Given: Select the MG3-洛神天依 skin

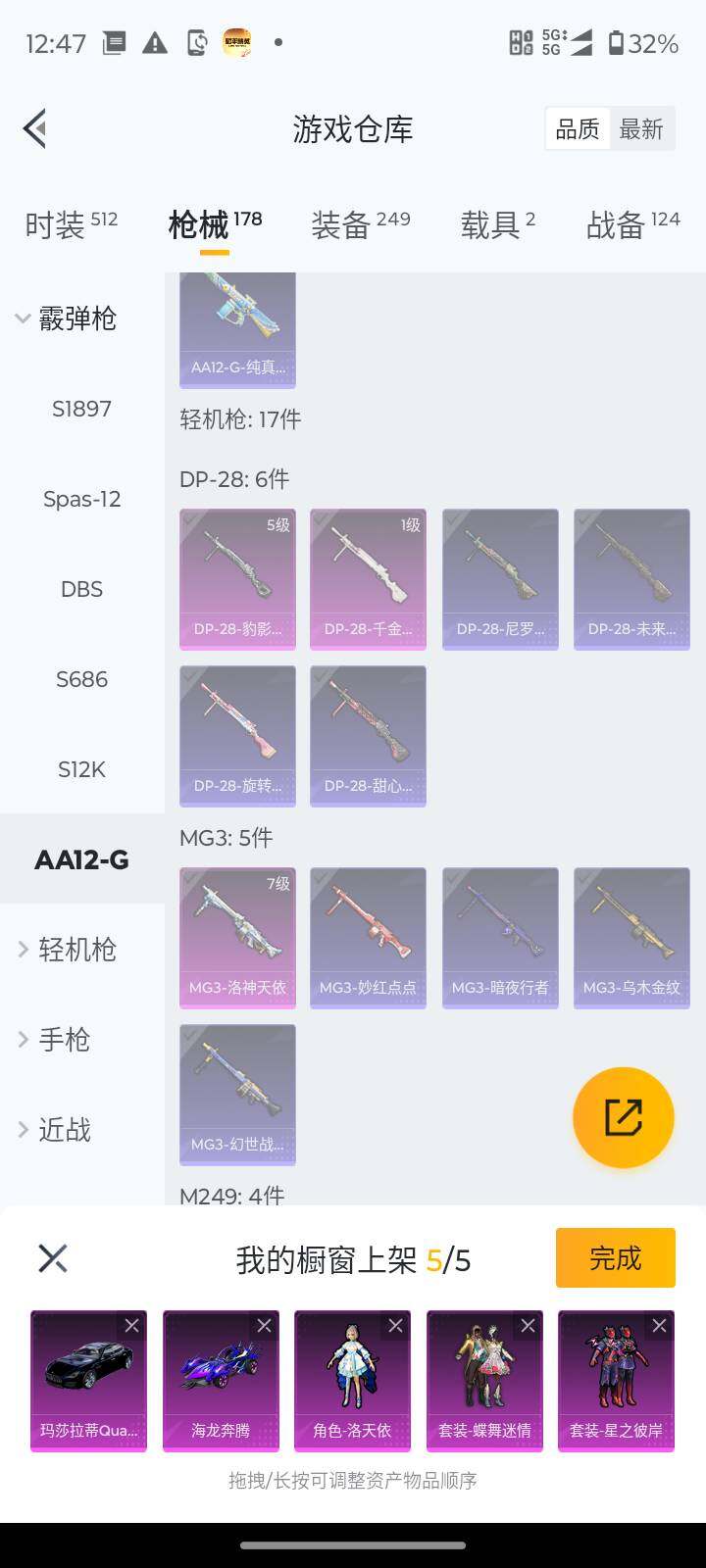Looking at the screenshot, I should pos(237,937).
